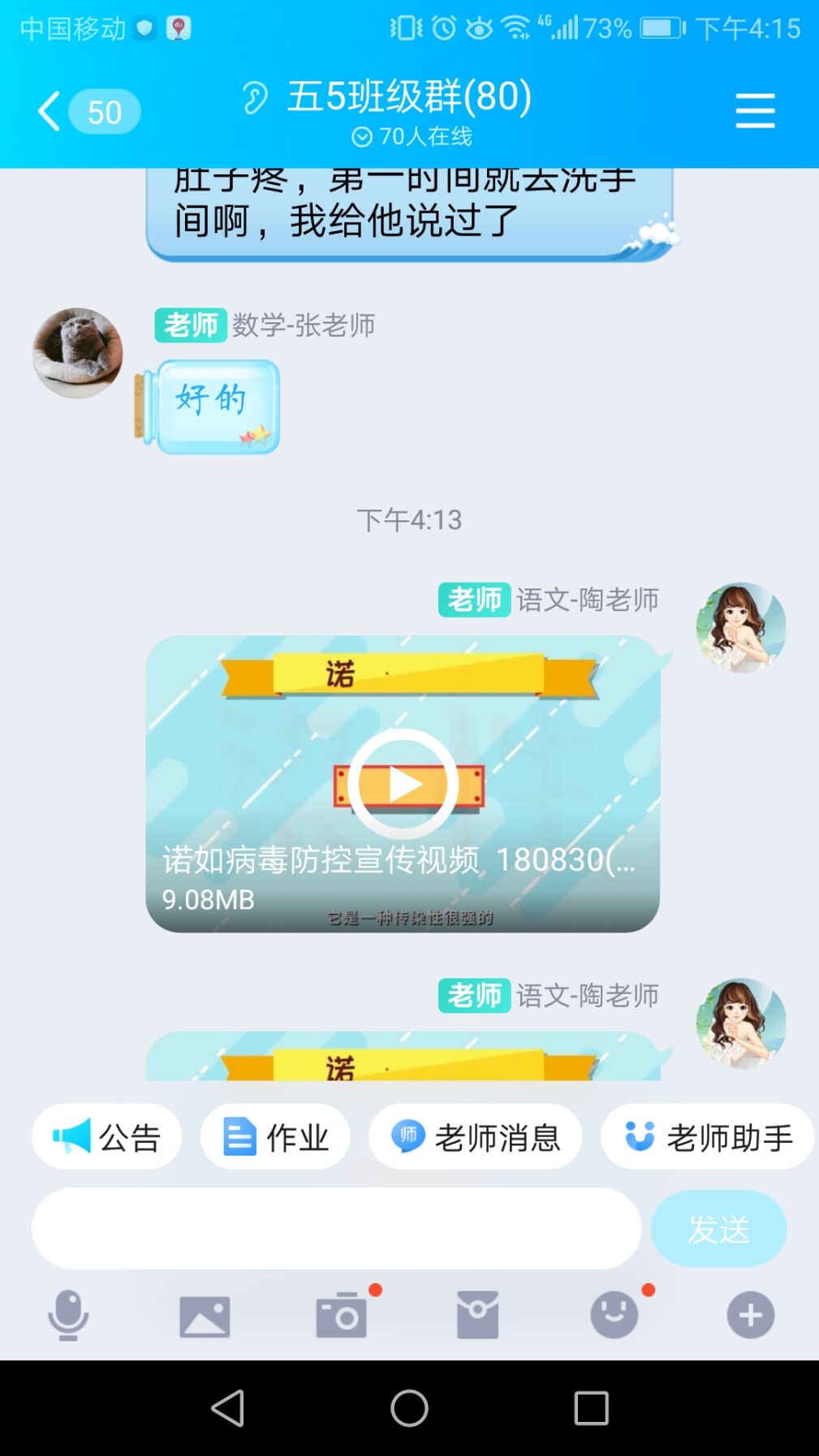Open the photo gallery picker
Screen dimensions: 819x1456
[x=205, y=1316]
